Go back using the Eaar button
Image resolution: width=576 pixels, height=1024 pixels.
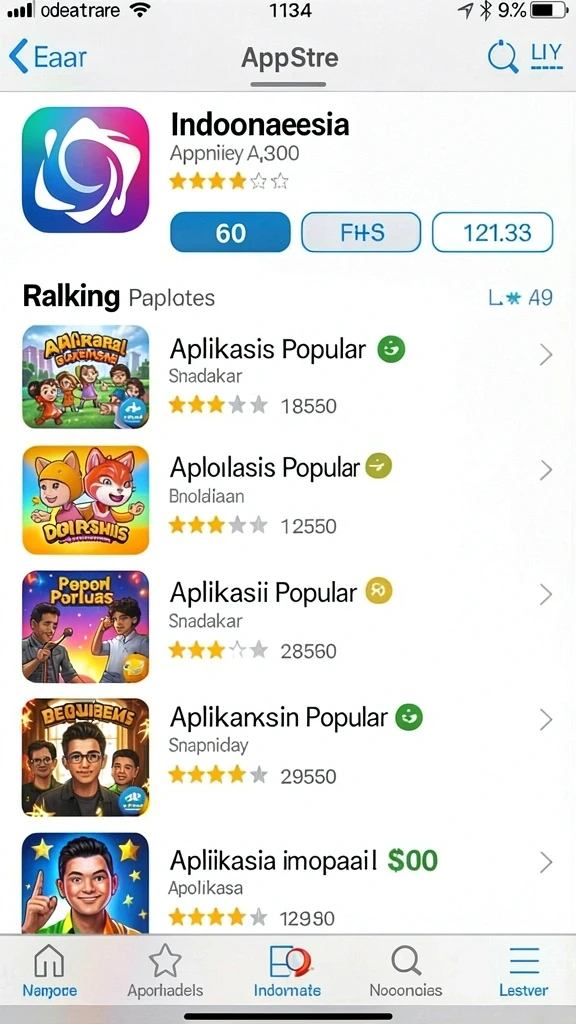pos(47,57)
